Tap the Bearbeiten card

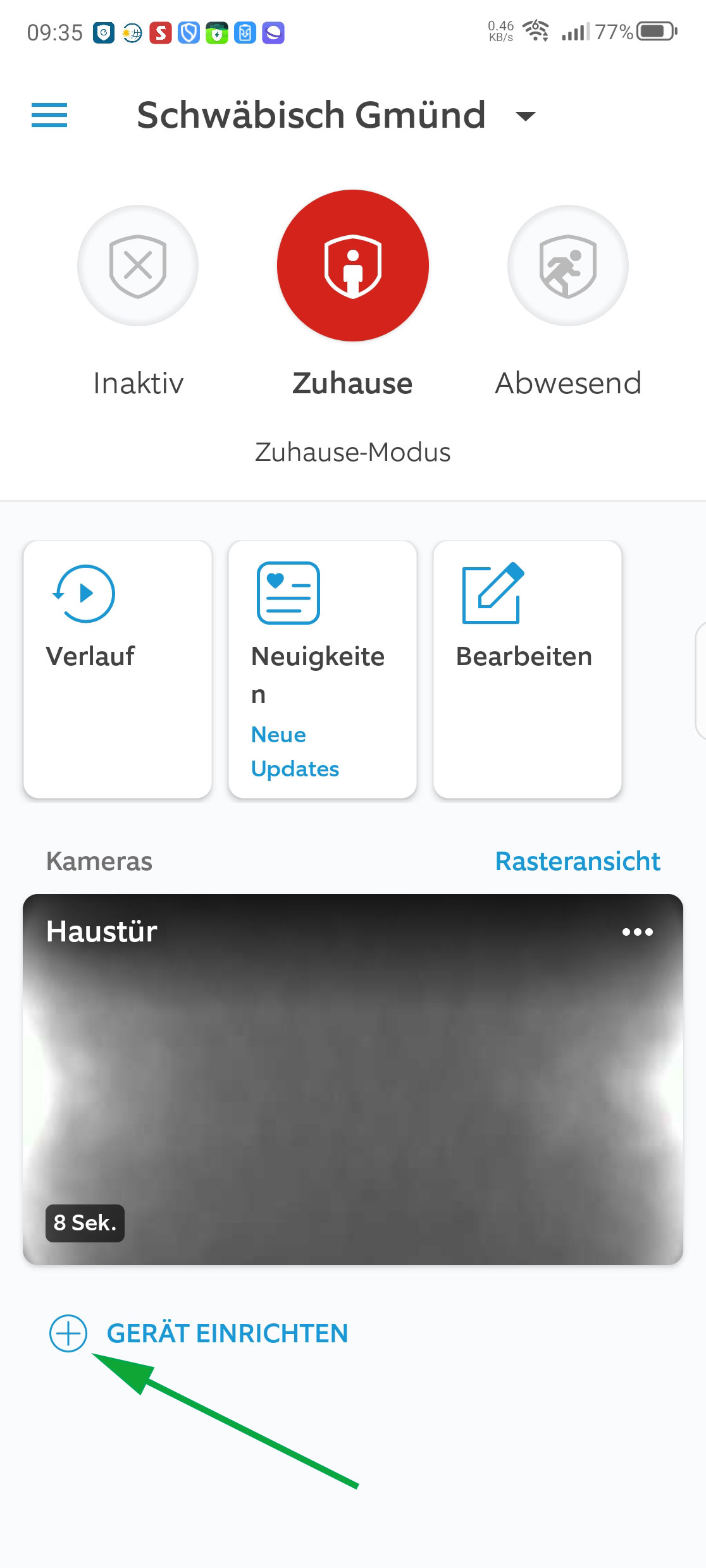pos(528,669)
